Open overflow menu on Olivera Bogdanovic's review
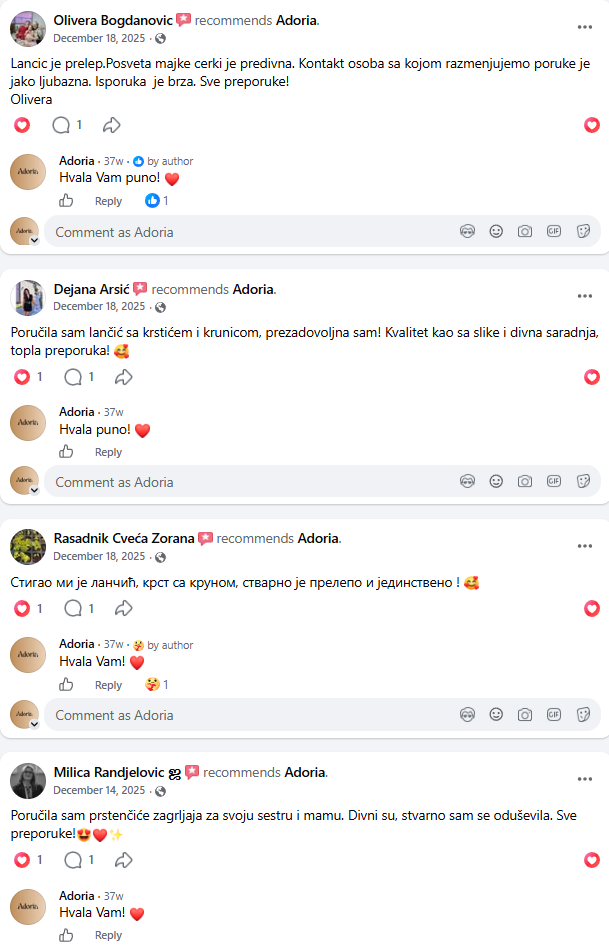This screenshot has width=609, height=947. pos(584,27)
